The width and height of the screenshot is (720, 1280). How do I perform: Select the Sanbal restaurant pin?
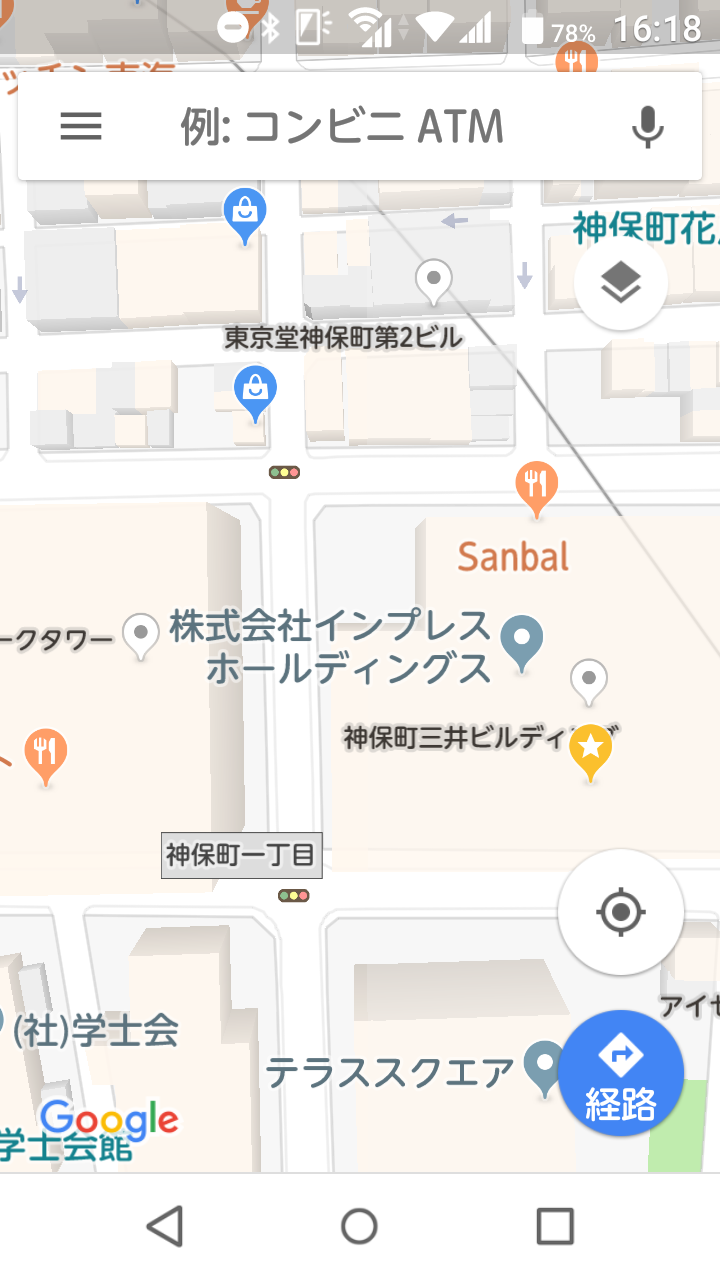tap(537, 488)
